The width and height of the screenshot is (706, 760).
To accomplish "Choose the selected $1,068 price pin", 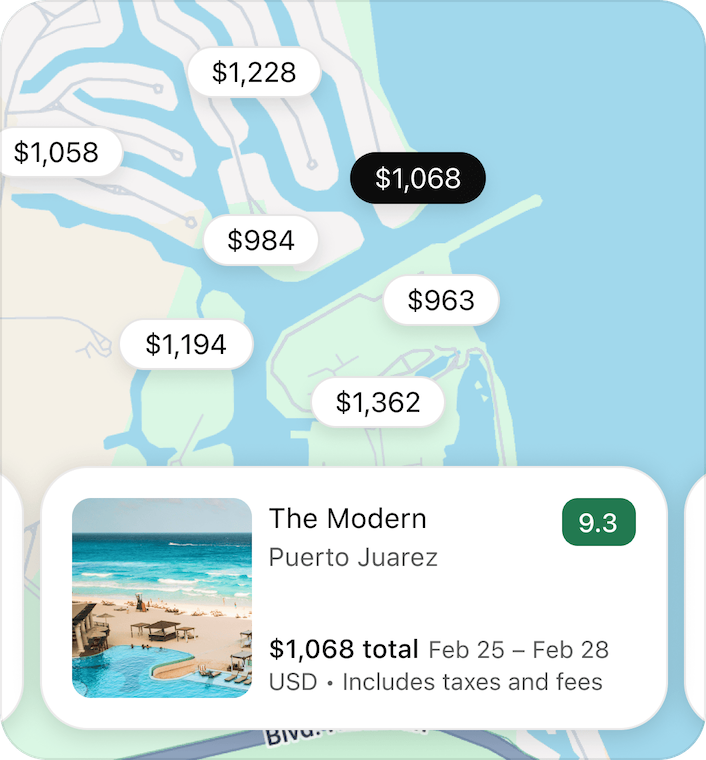I will [418, 179].
